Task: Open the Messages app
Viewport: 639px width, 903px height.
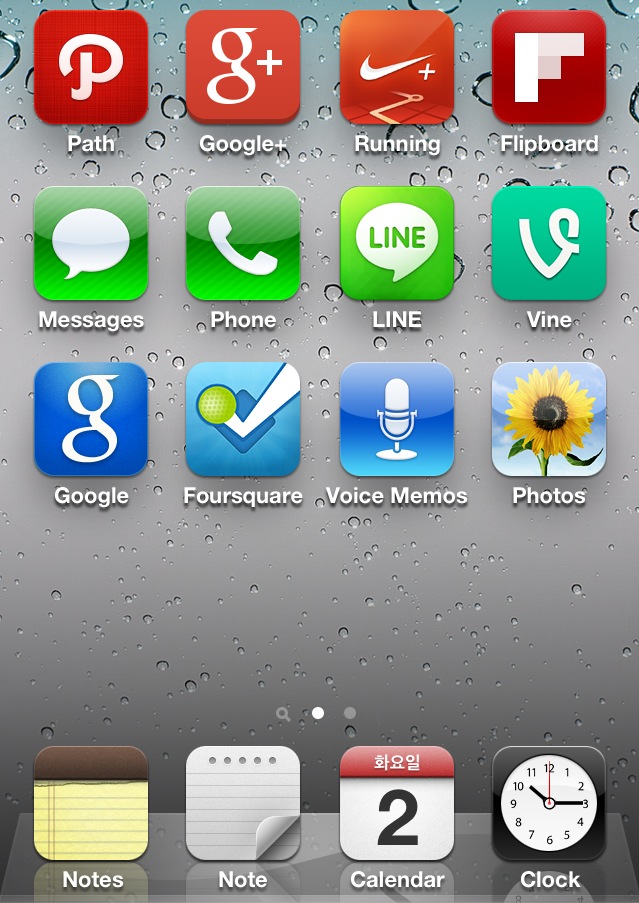Action: click(x=91, y=243)
